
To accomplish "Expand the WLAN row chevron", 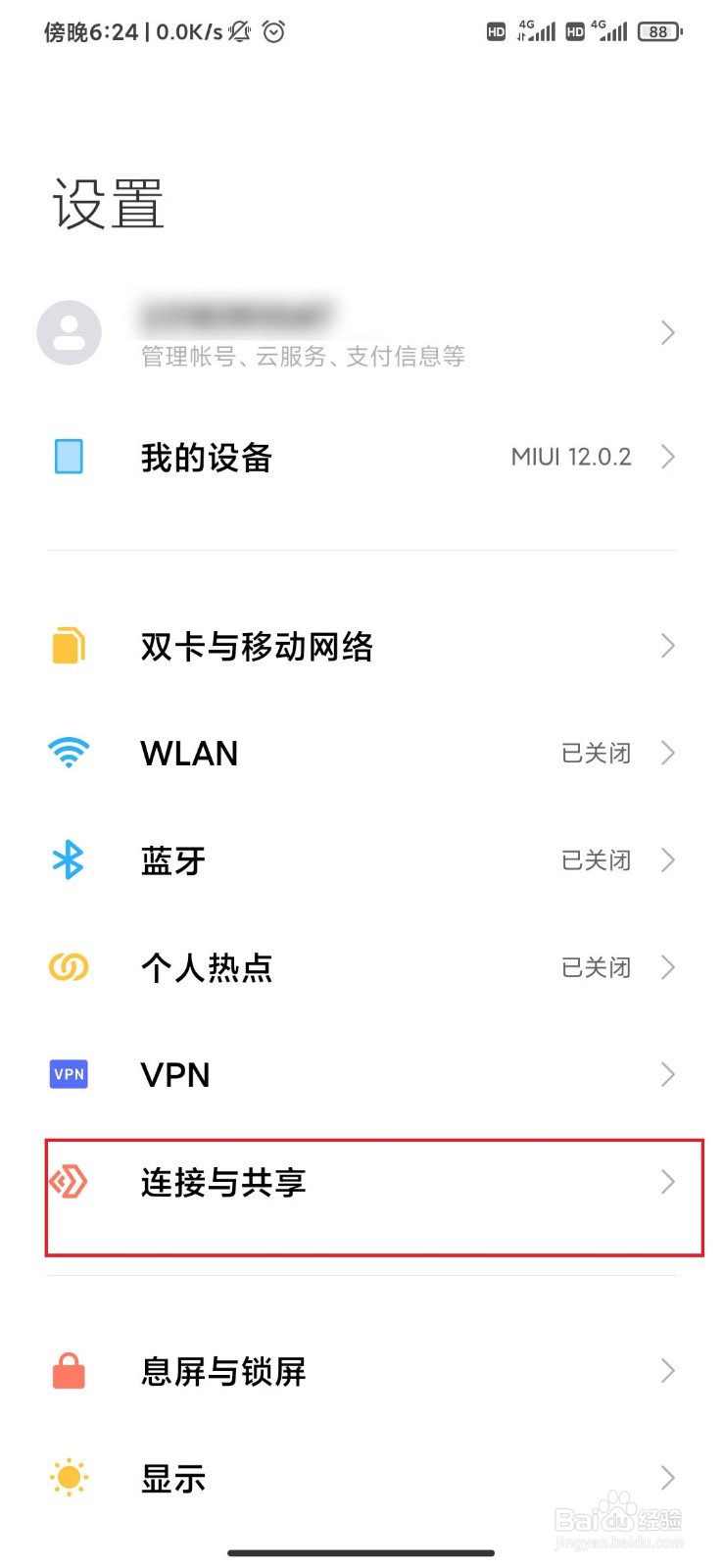I will point(668,753).
